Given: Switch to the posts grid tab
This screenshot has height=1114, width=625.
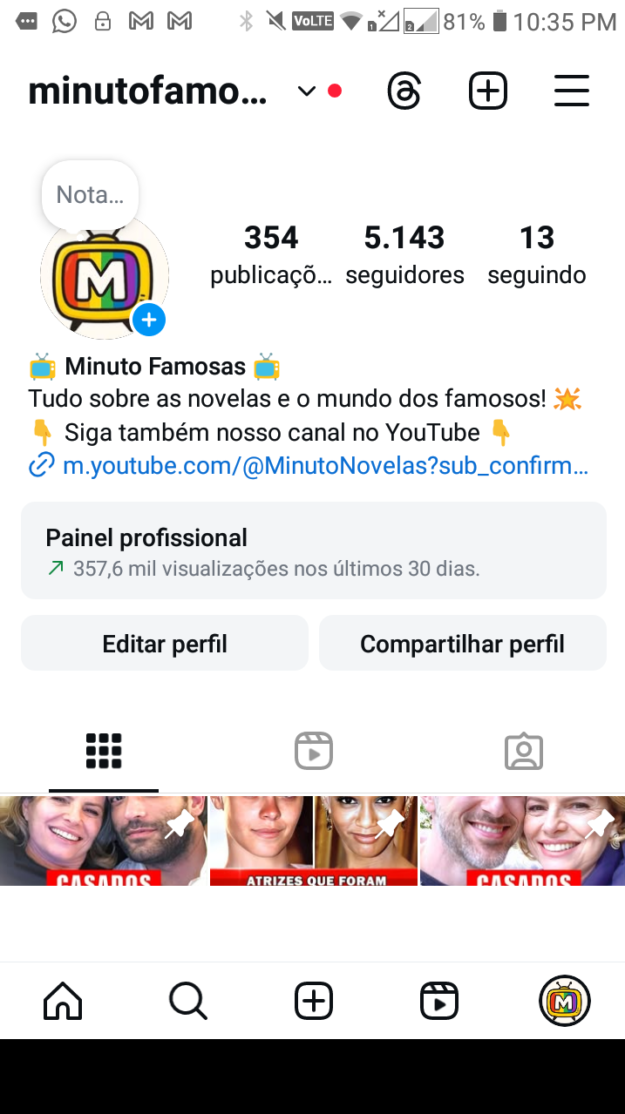Looking at the screenshot, I should [x=104, y=751].
